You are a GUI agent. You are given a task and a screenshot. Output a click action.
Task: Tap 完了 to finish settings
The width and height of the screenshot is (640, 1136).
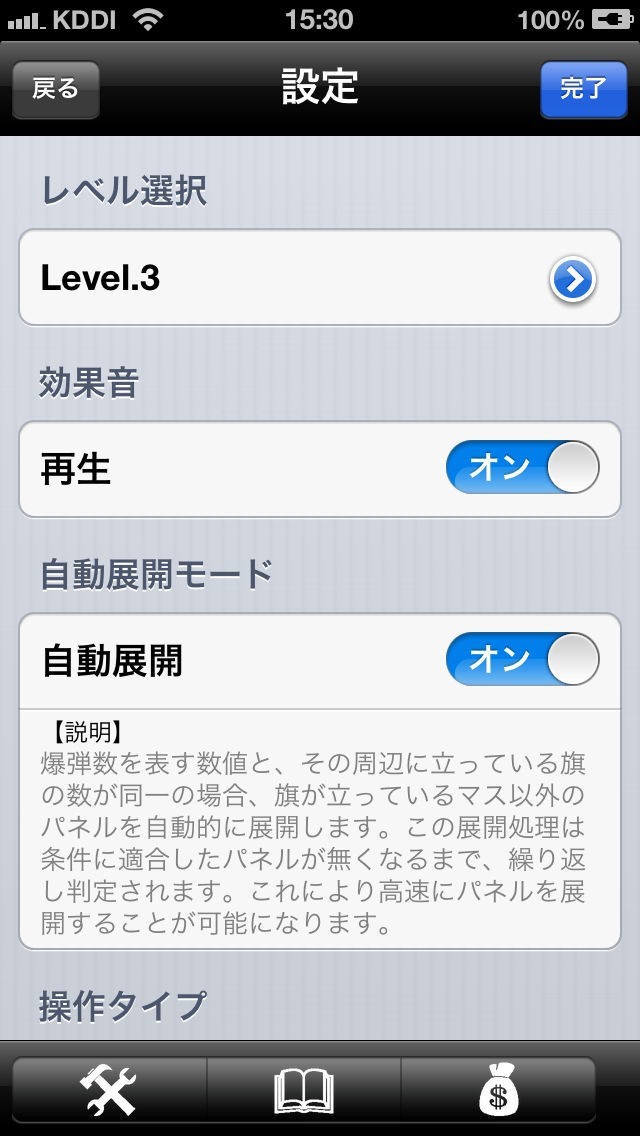coord(582,90)
